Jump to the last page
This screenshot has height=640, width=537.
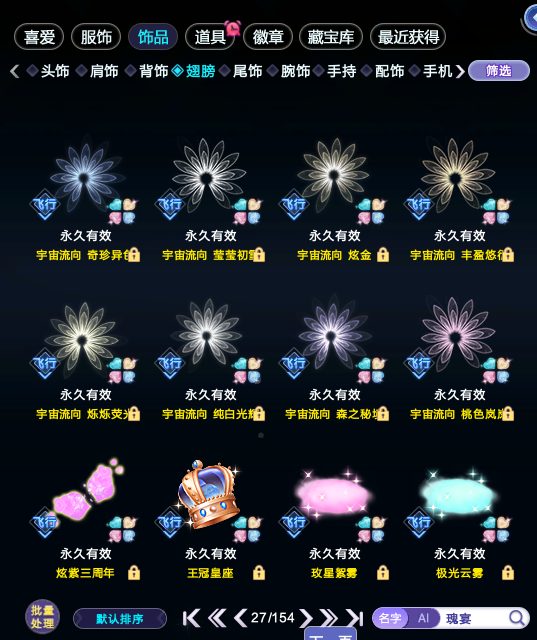[x=355, y=618]
